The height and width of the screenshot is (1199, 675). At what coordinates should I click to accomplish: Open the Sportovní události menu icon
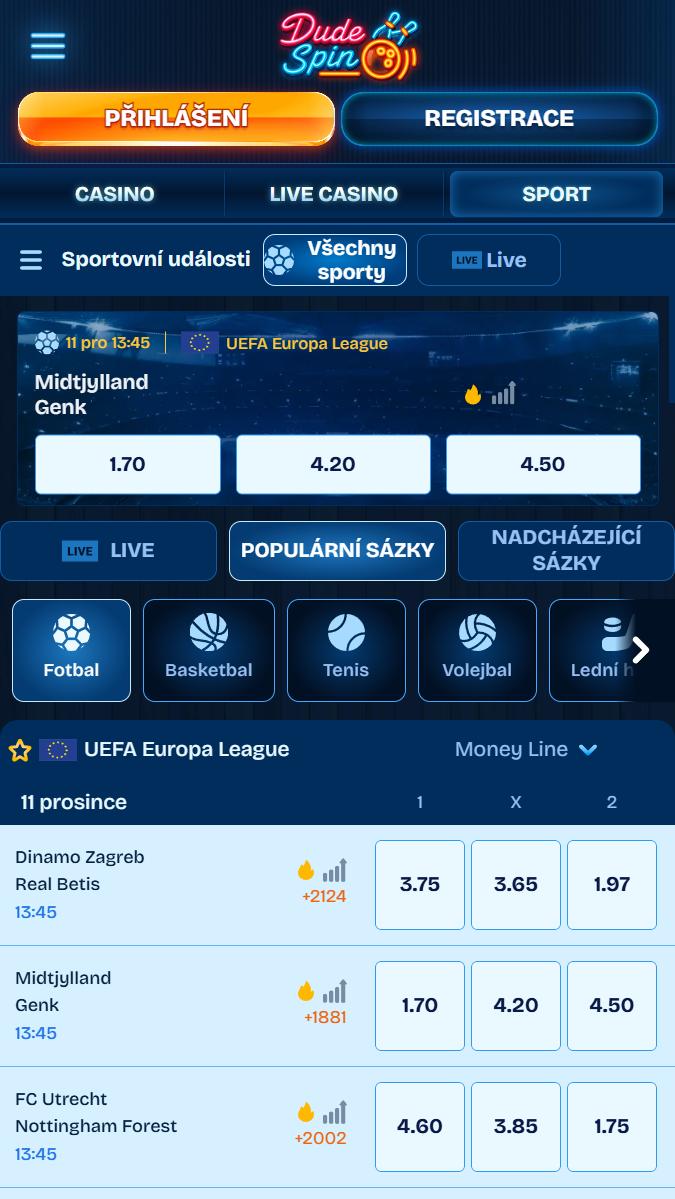pyautogui.click(x=31, y=260)
